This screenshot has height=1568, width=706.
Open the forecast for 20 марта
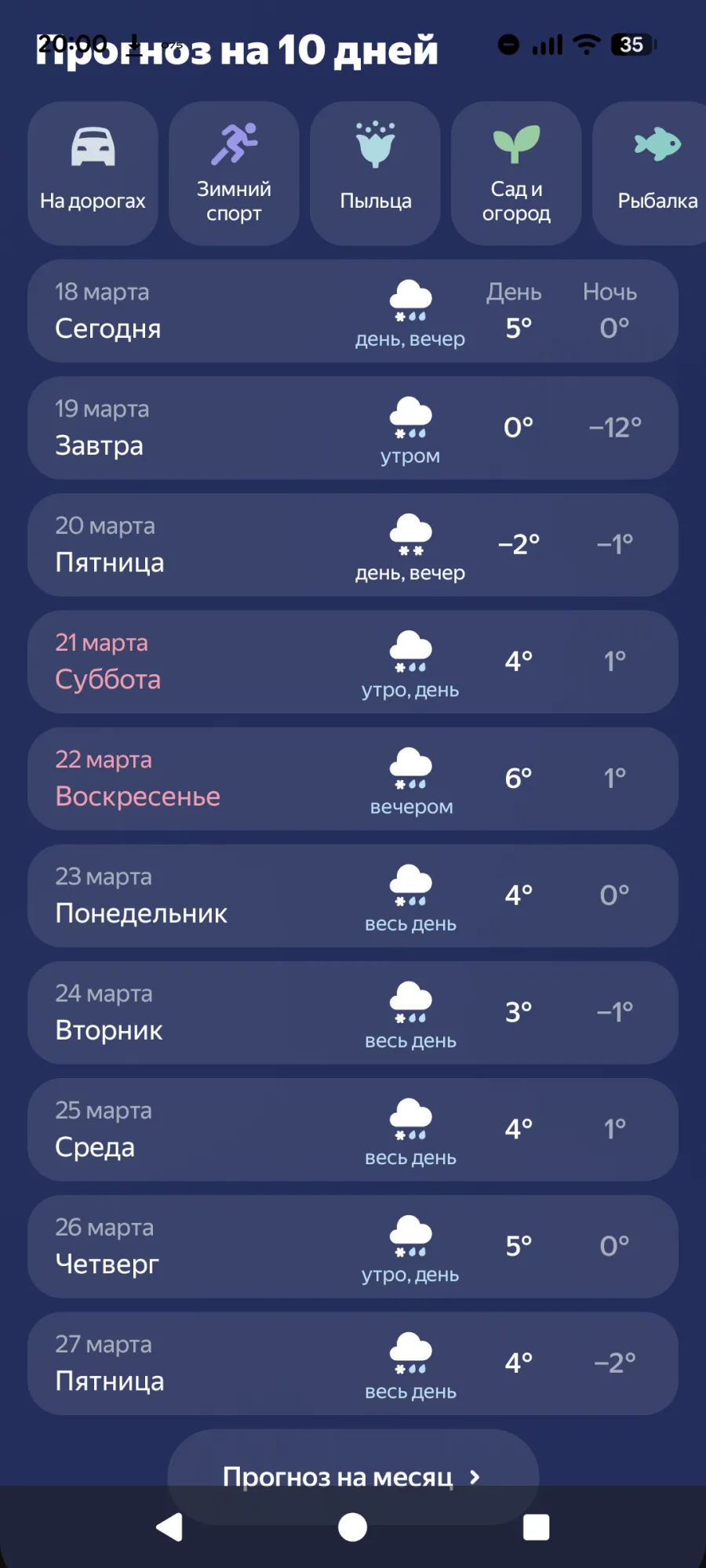(x=353, y=545)
